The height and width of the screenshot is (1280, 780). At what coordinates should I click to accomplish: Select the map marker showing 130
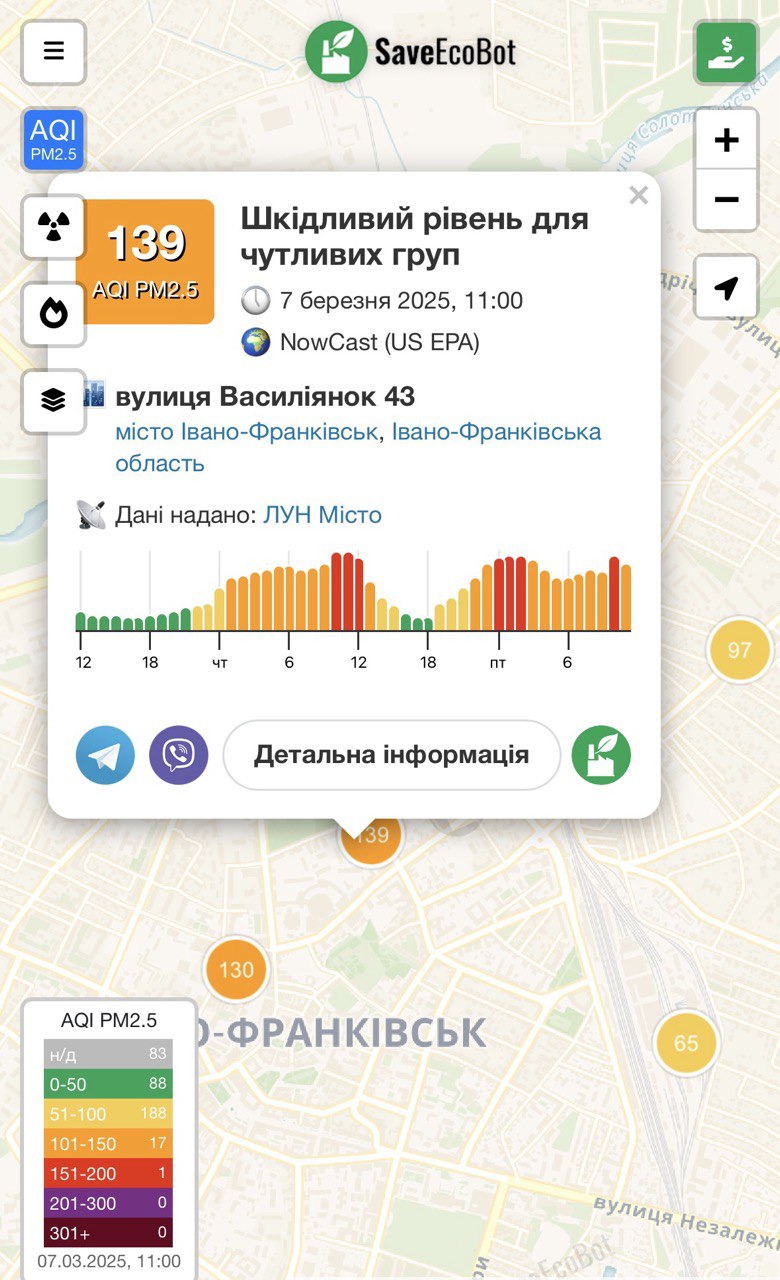(236, 969)
